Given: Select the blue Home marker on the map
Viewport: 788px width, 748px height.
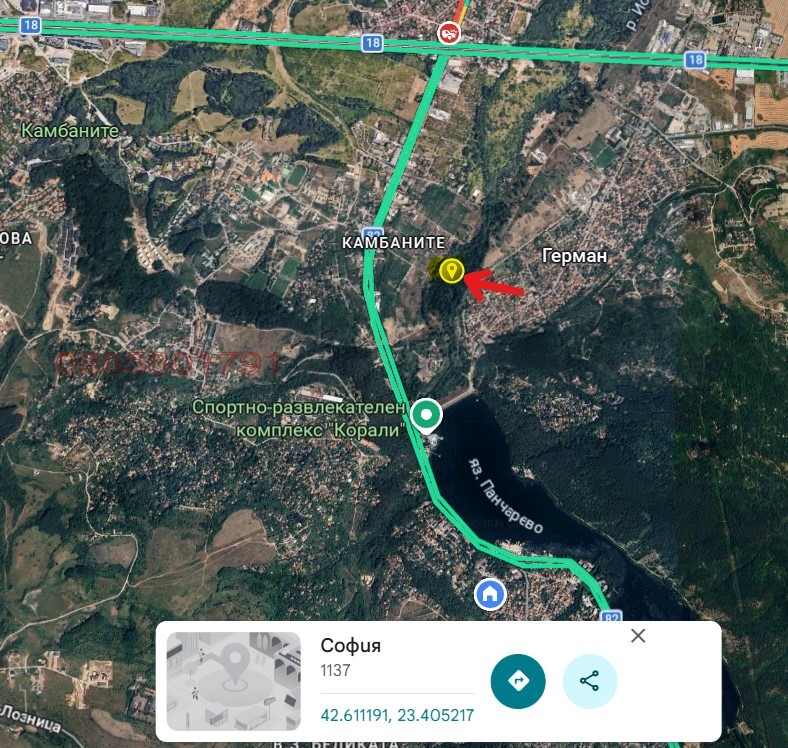Looking at the screenshot, I should point(490,595).
